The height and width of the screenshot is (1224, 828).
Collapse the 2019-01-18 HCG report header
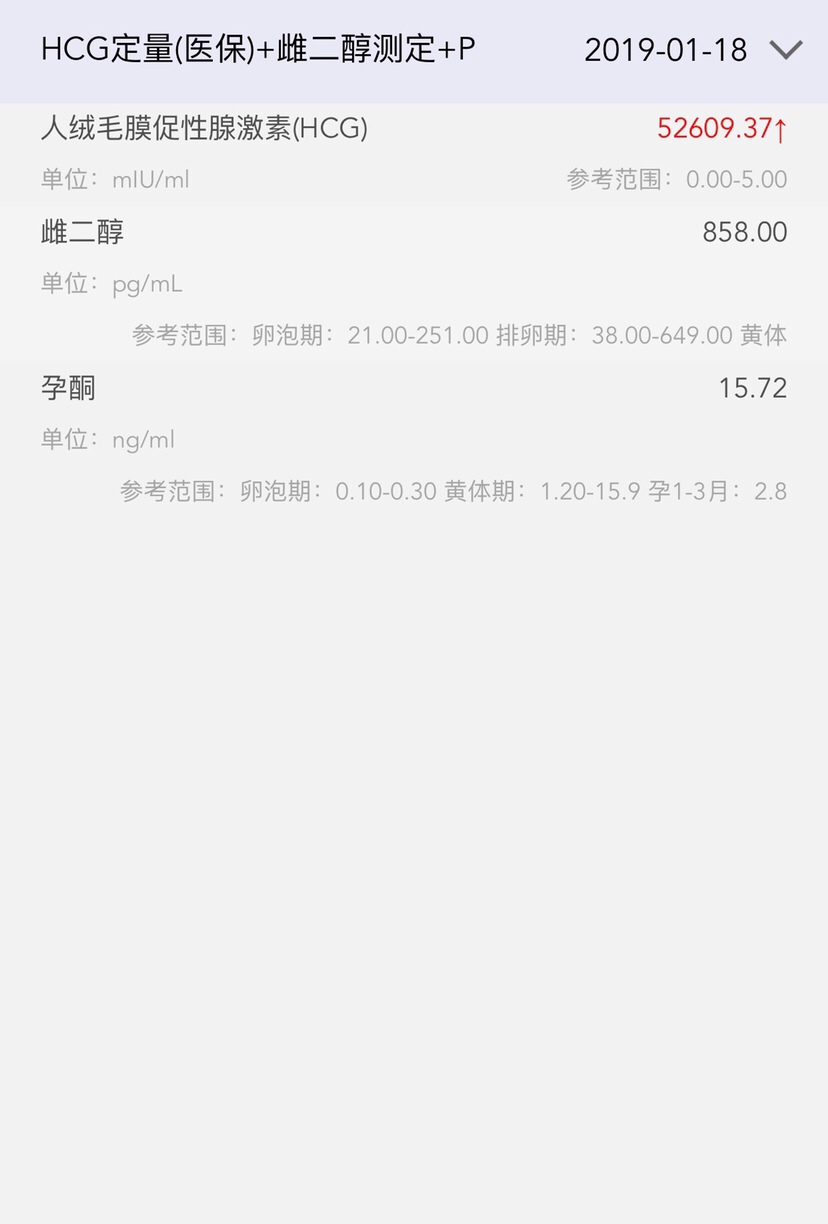[x=786, y=50]
